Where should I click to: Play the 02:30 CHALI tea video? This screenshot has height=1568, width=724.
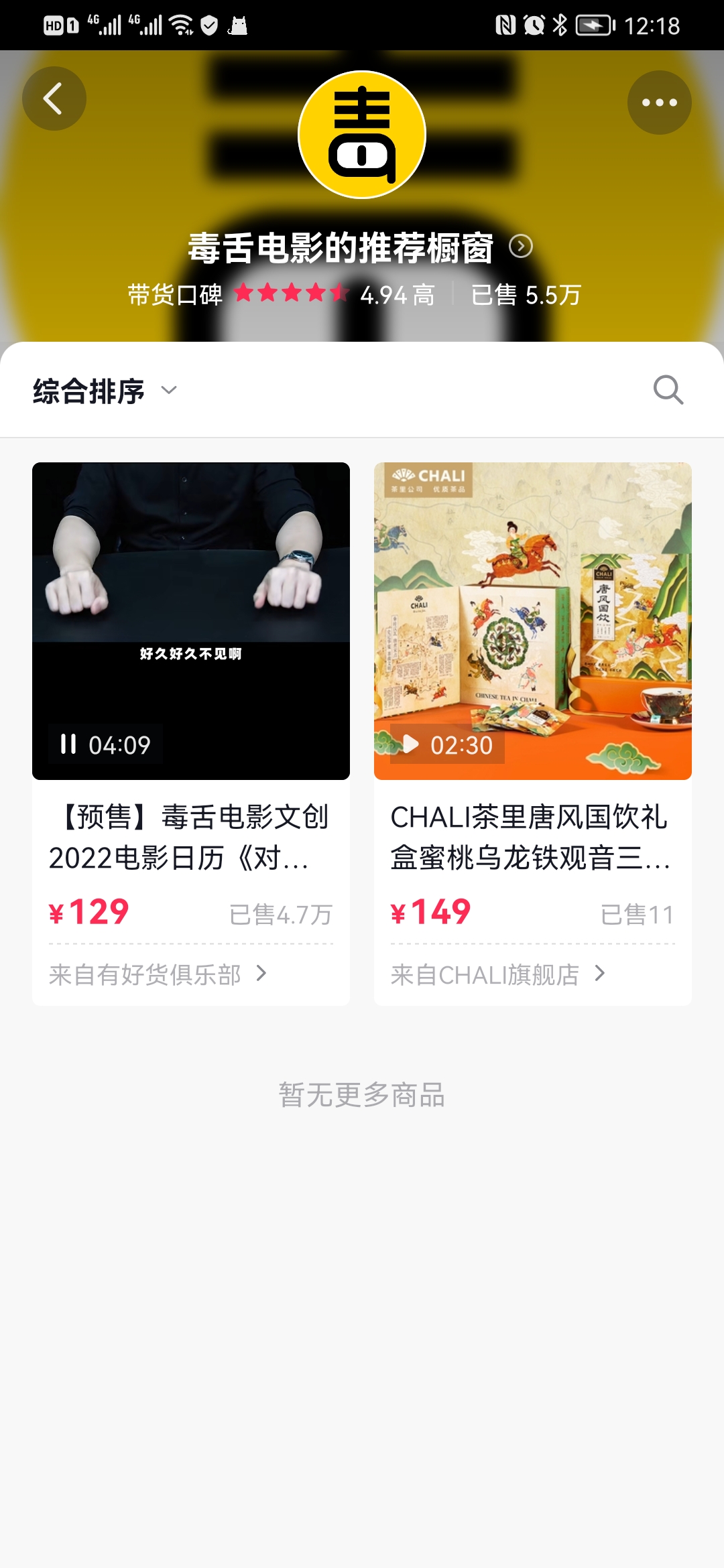pos(410,744)
